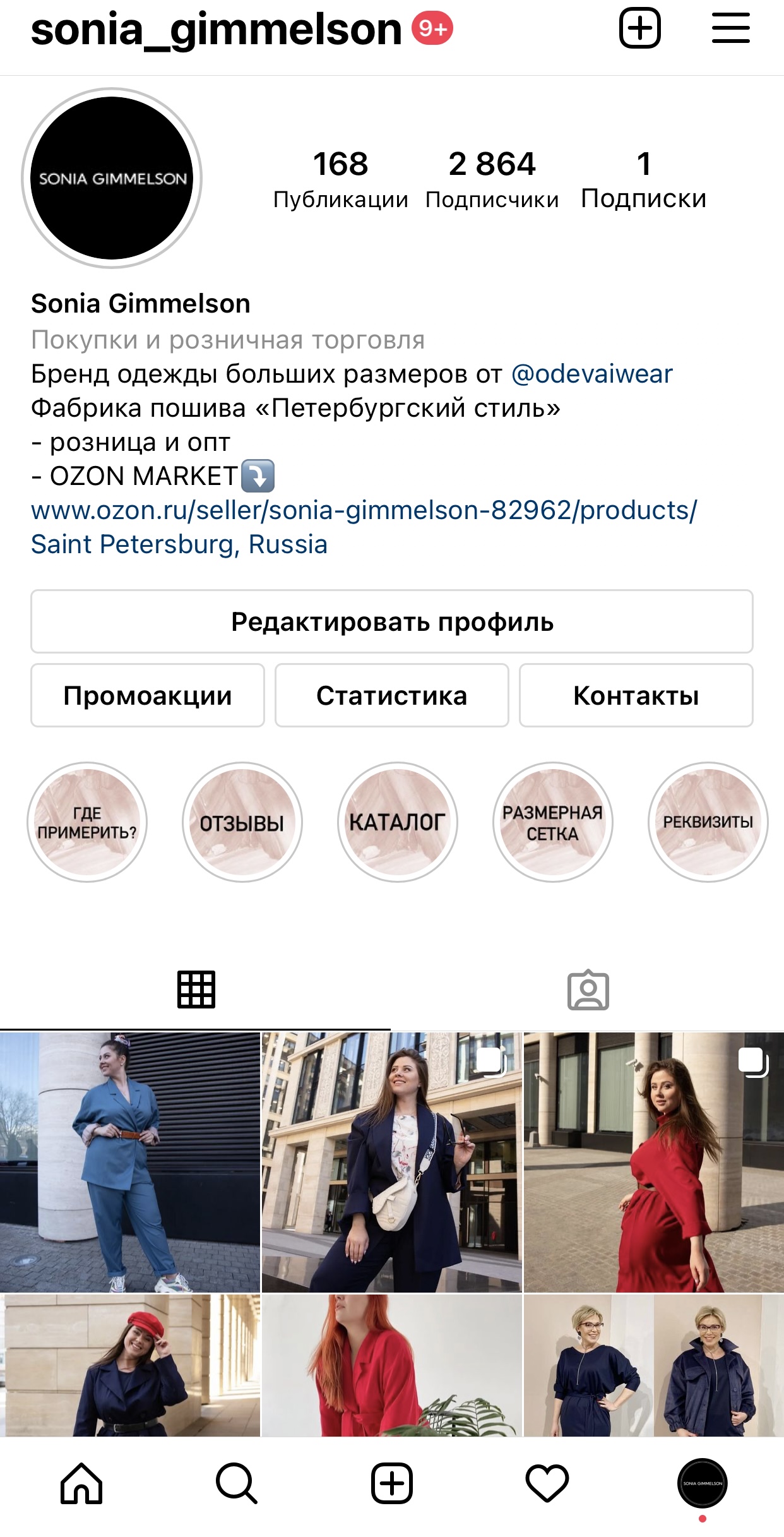This screenshot has height=1537, width=784.
Task: Open the ГДЕ ПРИМЕРИТЬ? story highlight
Action: 87,822
